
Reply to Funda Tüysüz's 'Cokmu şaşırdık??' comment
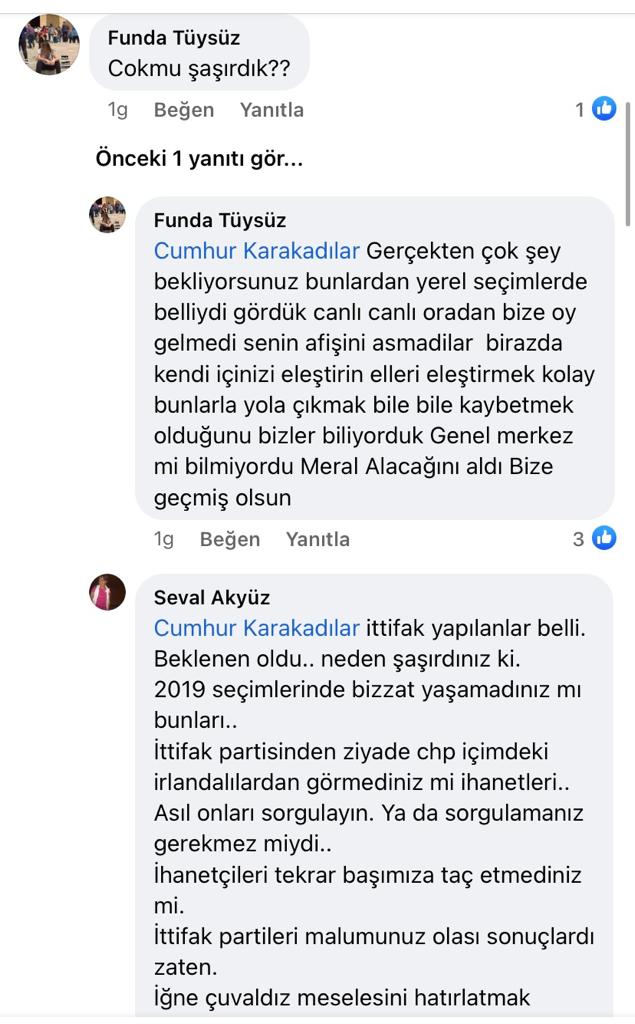(271, 110)
